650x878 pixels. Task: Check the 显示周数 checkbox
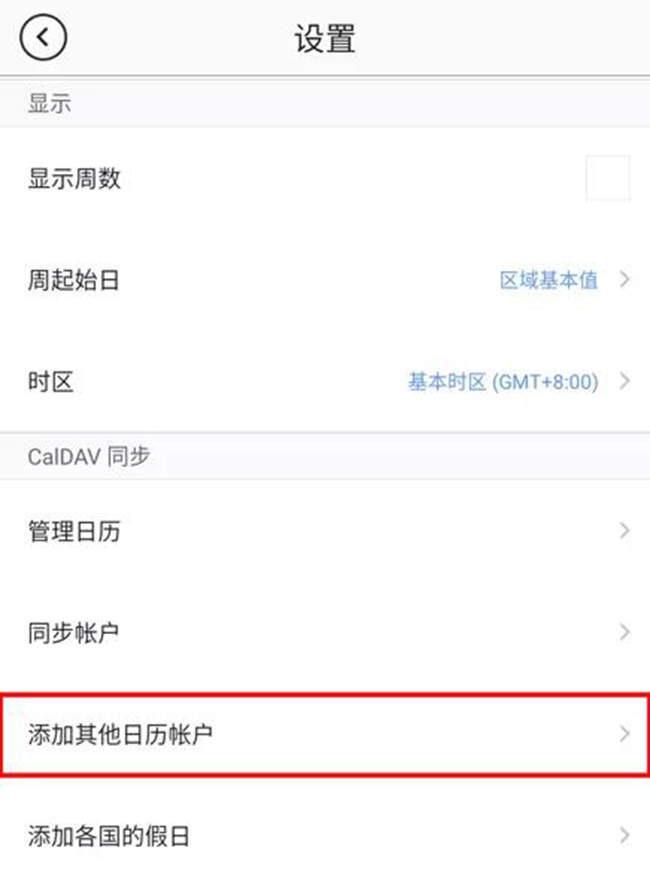point(607,178)
